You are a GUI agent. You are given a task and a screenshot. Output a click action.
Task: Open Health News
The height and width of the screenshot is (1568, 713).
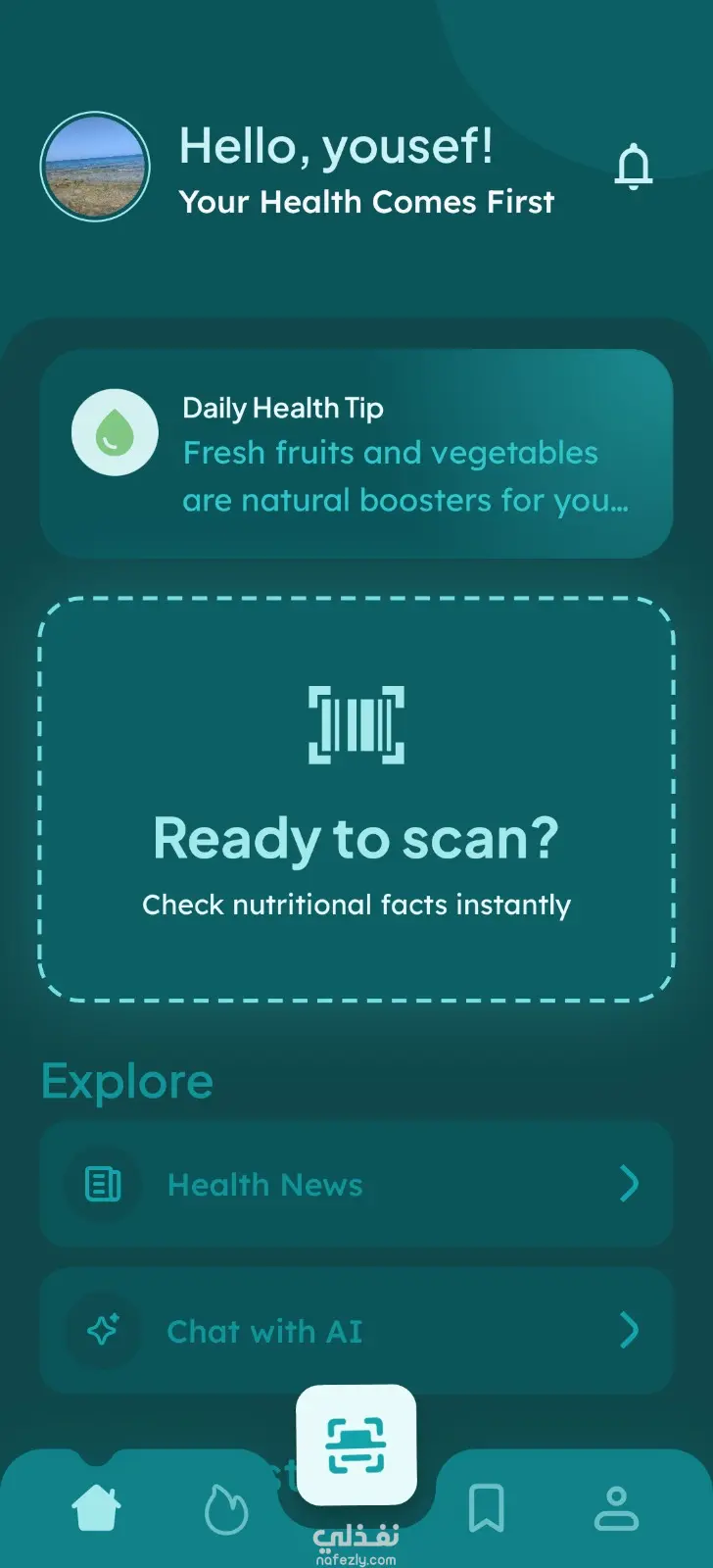[356, 1184]
